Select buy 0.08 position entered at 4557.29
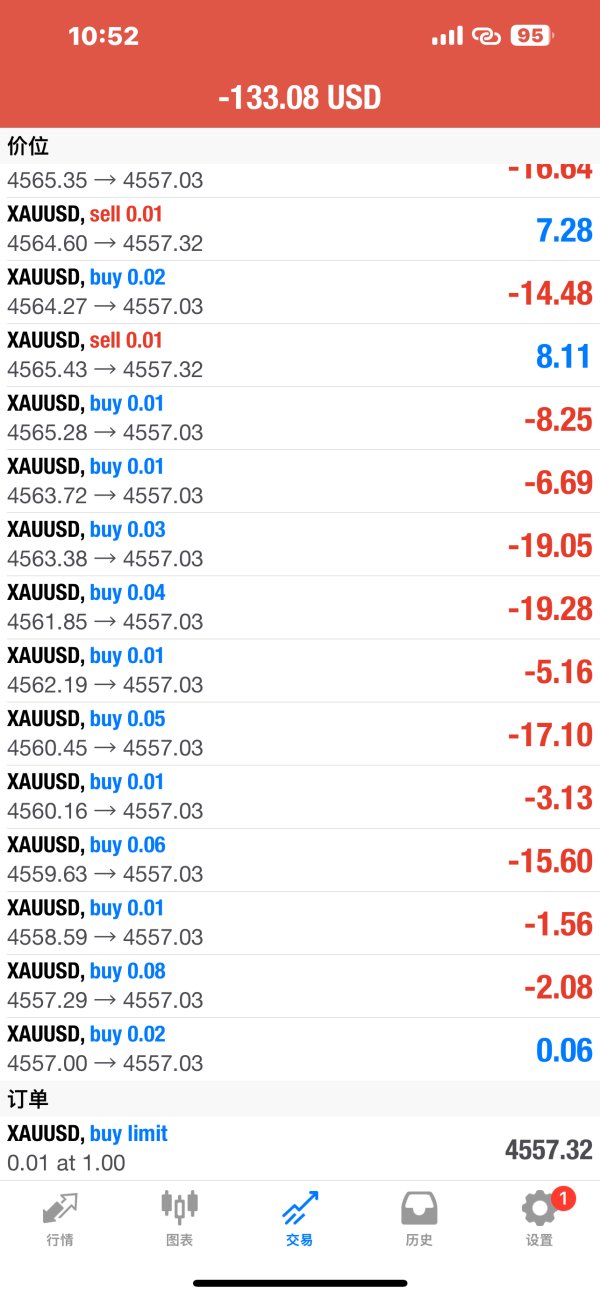 (300, 985)
